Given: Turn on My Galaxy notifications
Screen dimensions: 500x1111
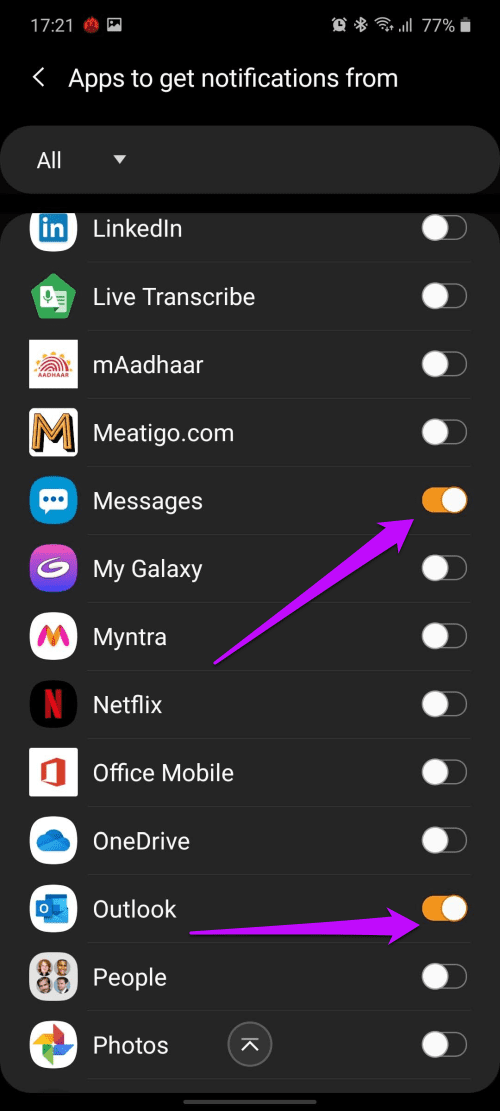Looking at the screenshot, I should click(444, 568).
